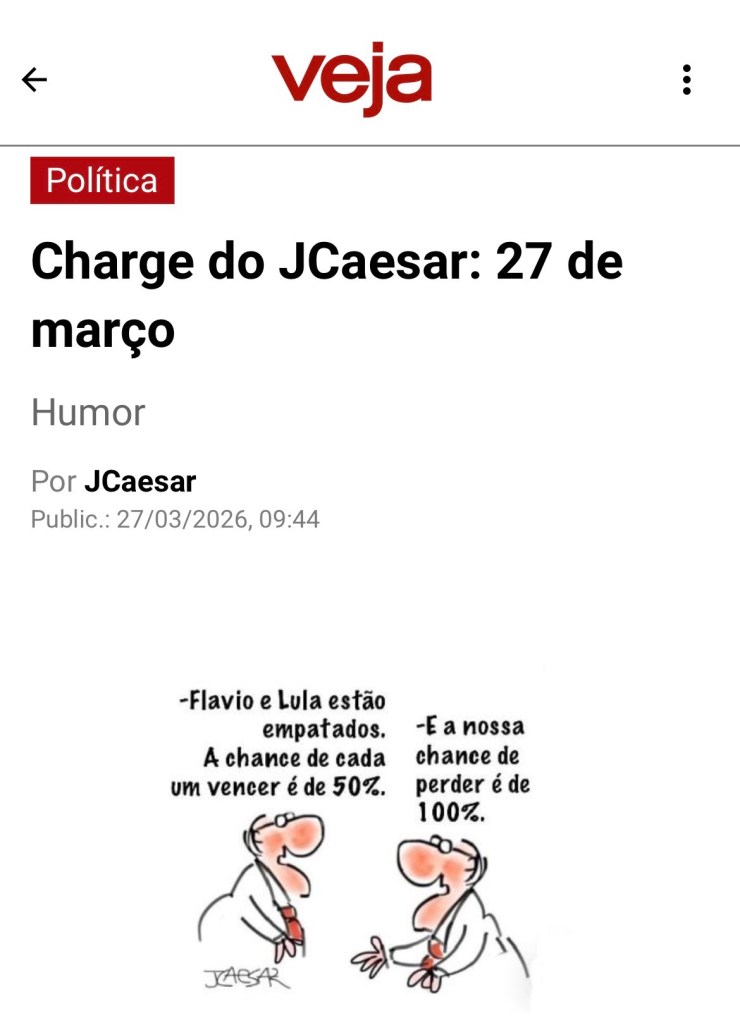
Task: Open author JCaesar's page
Action: pos(140,481)
